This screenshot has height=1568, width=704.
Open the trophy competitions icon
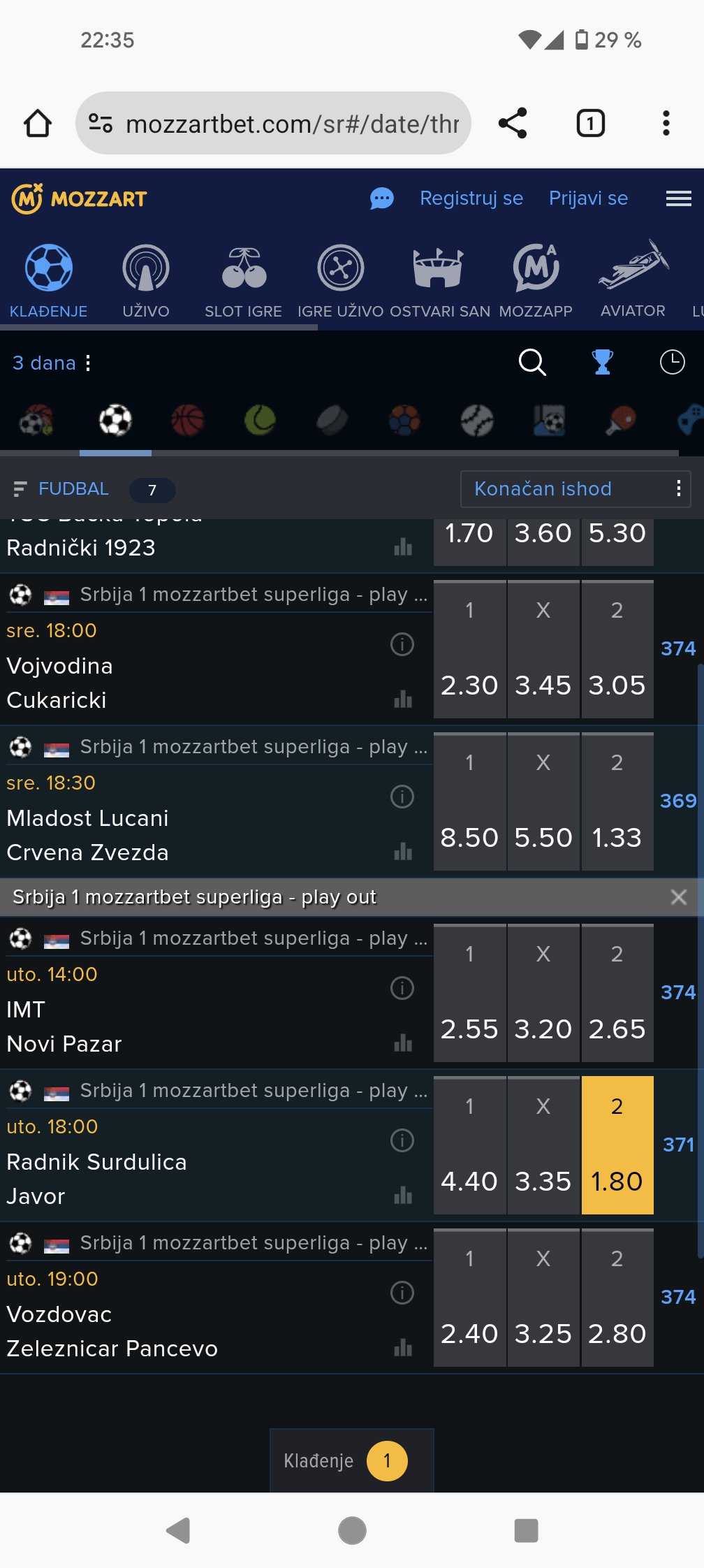click(602, 363)
